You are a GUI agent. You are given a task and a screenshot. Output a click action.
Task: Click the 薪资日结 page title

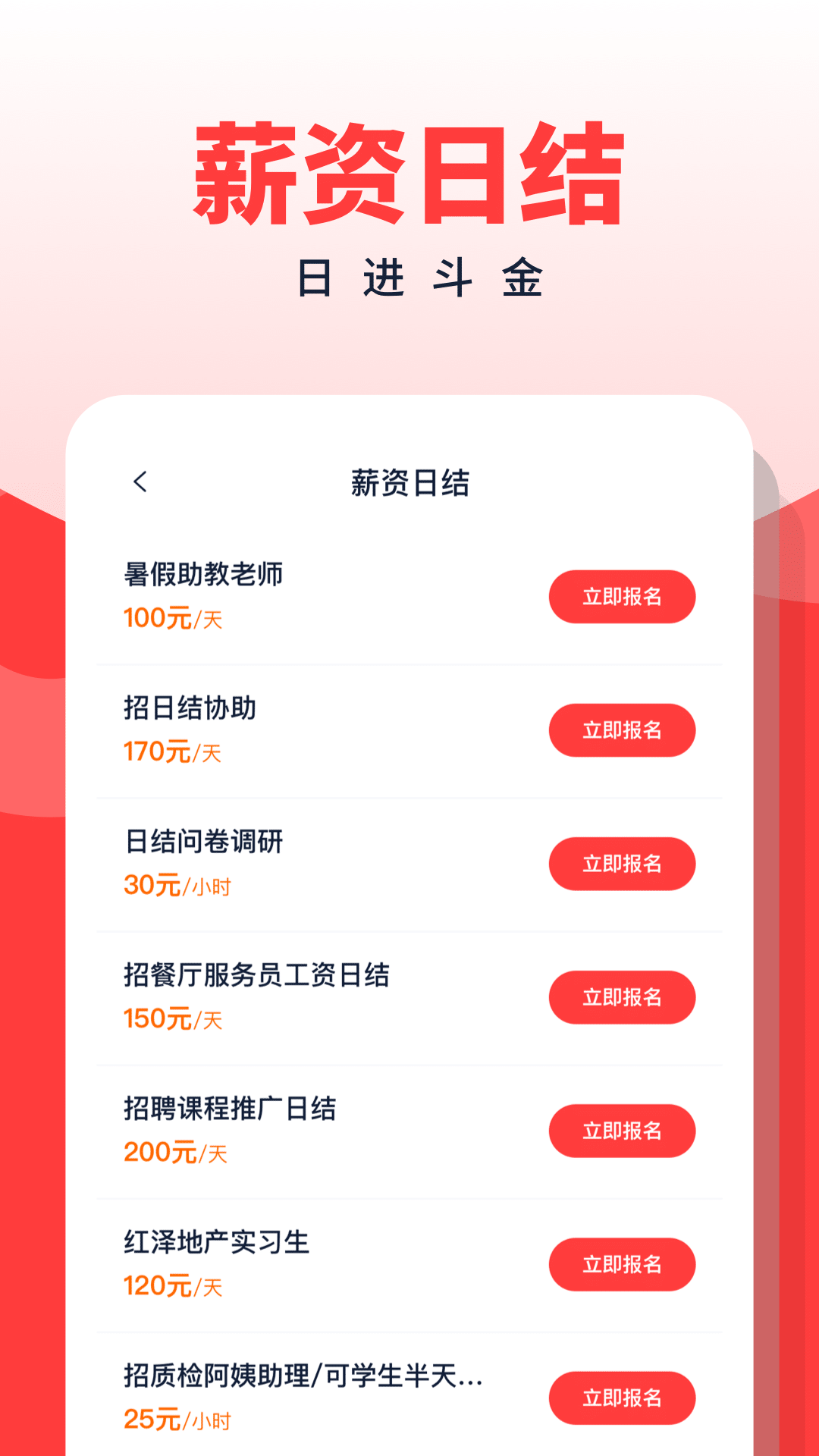pos(409,481)
